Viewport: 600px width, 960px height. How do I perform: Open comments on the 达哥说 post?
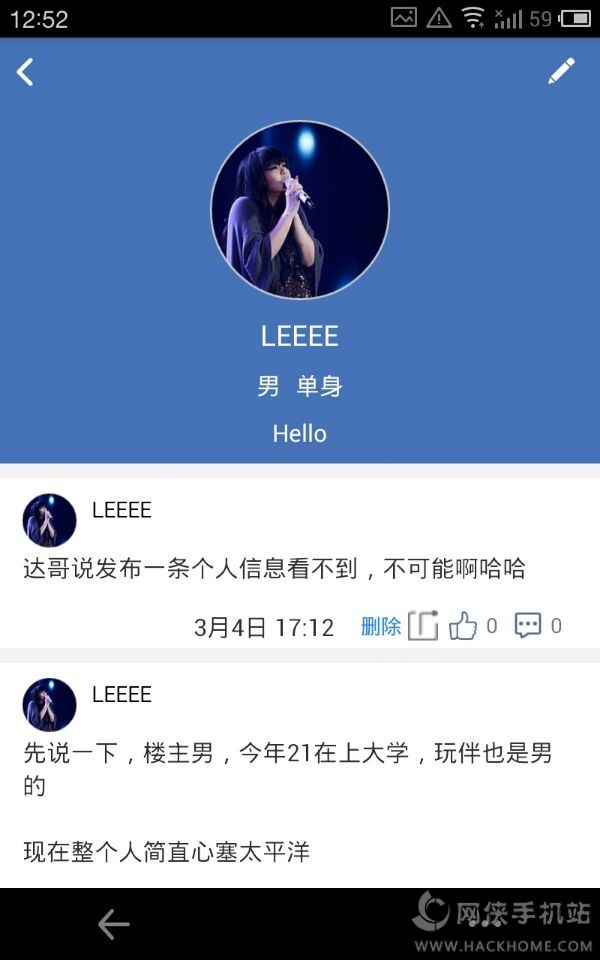pyautogui.click(x=527, y=626)
